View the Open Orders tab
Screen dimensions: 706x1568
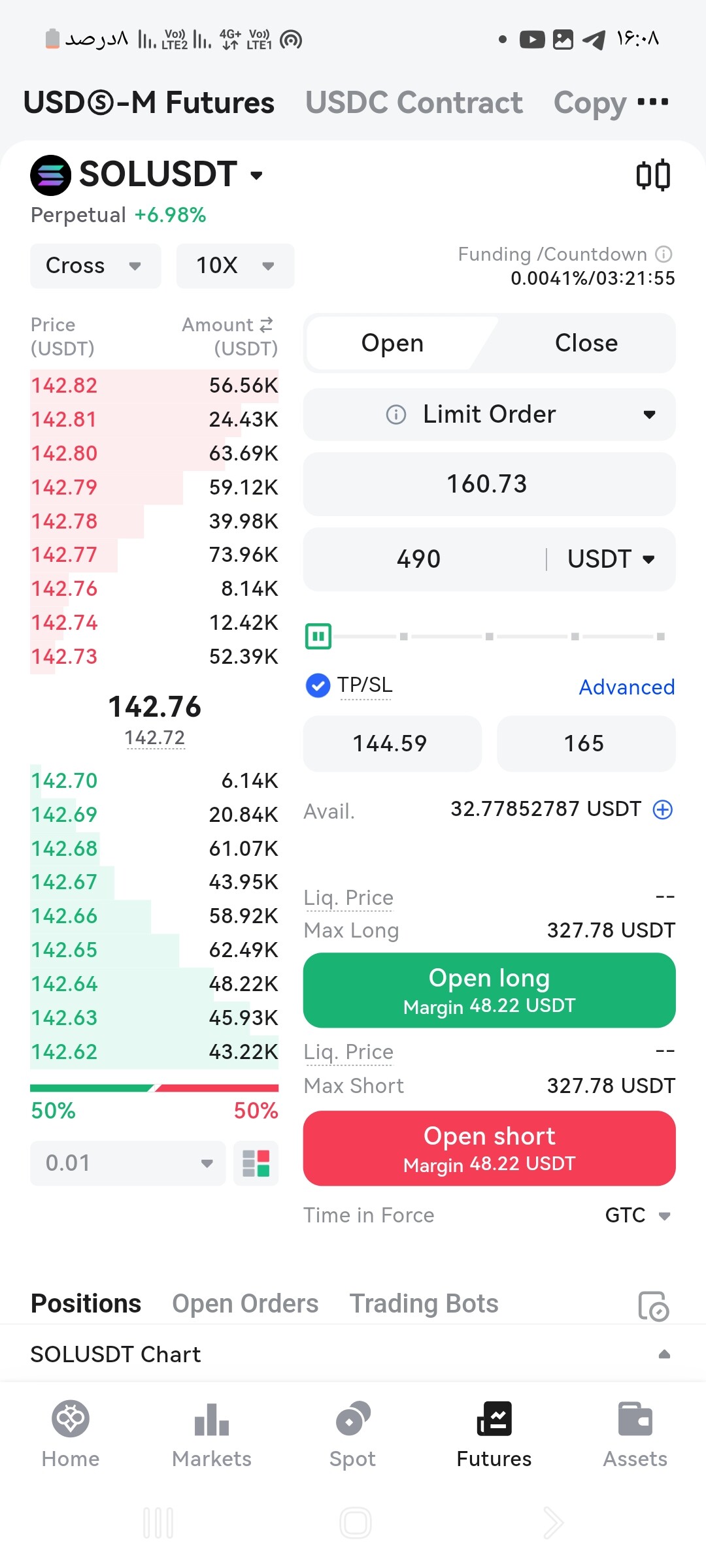pyautogui.click(x=245, y=1303)
